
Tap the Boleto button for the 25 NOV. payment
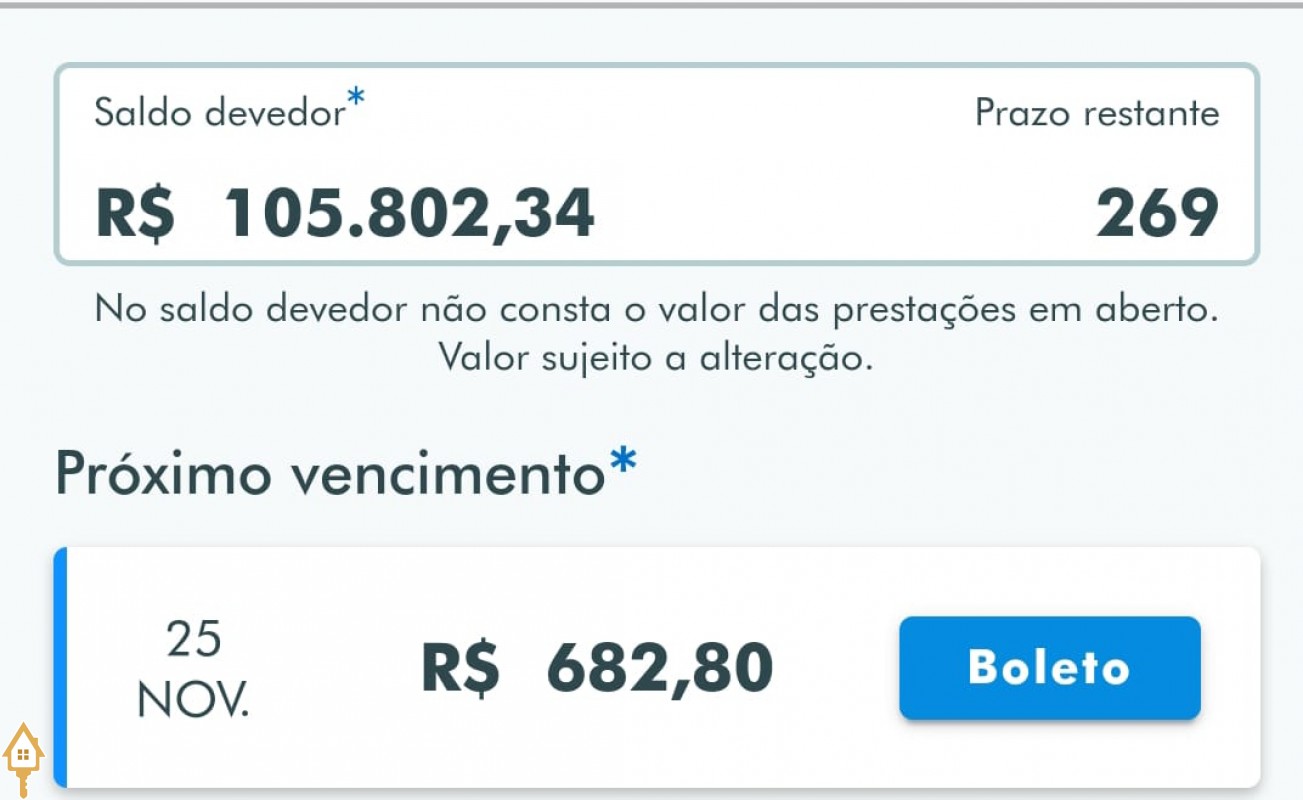(x=1049, y=668)
